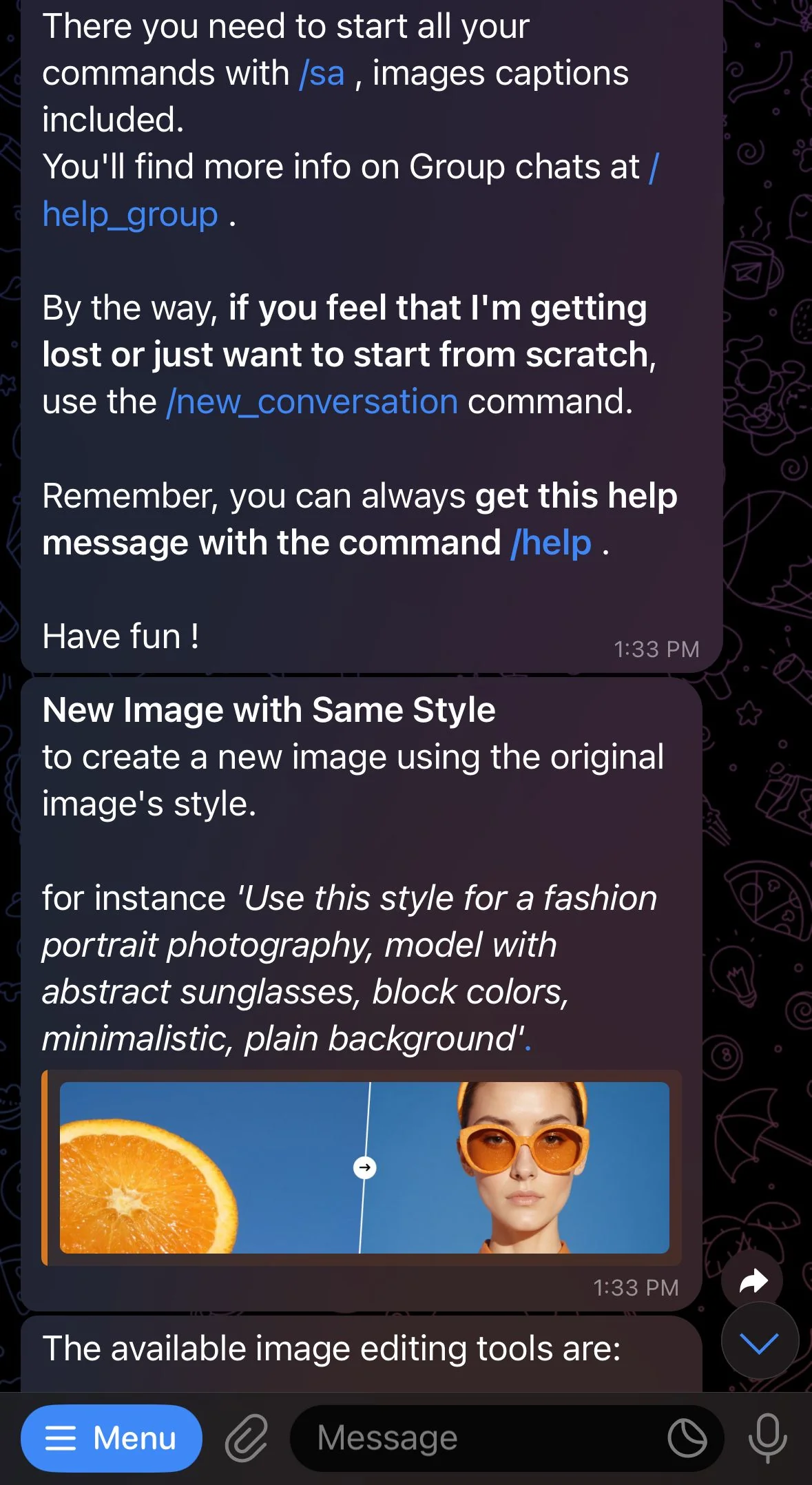Viewport: 812px width, 1485px height.
Task: Tap the microphone to record voice
Action: [x=767, y=1438]
